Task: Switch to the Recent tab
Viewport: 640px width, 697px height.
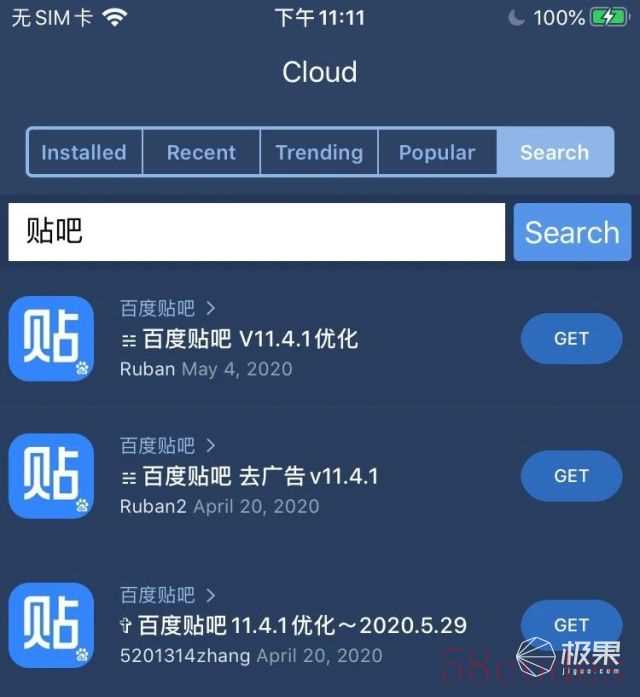Action: (201, 153)
